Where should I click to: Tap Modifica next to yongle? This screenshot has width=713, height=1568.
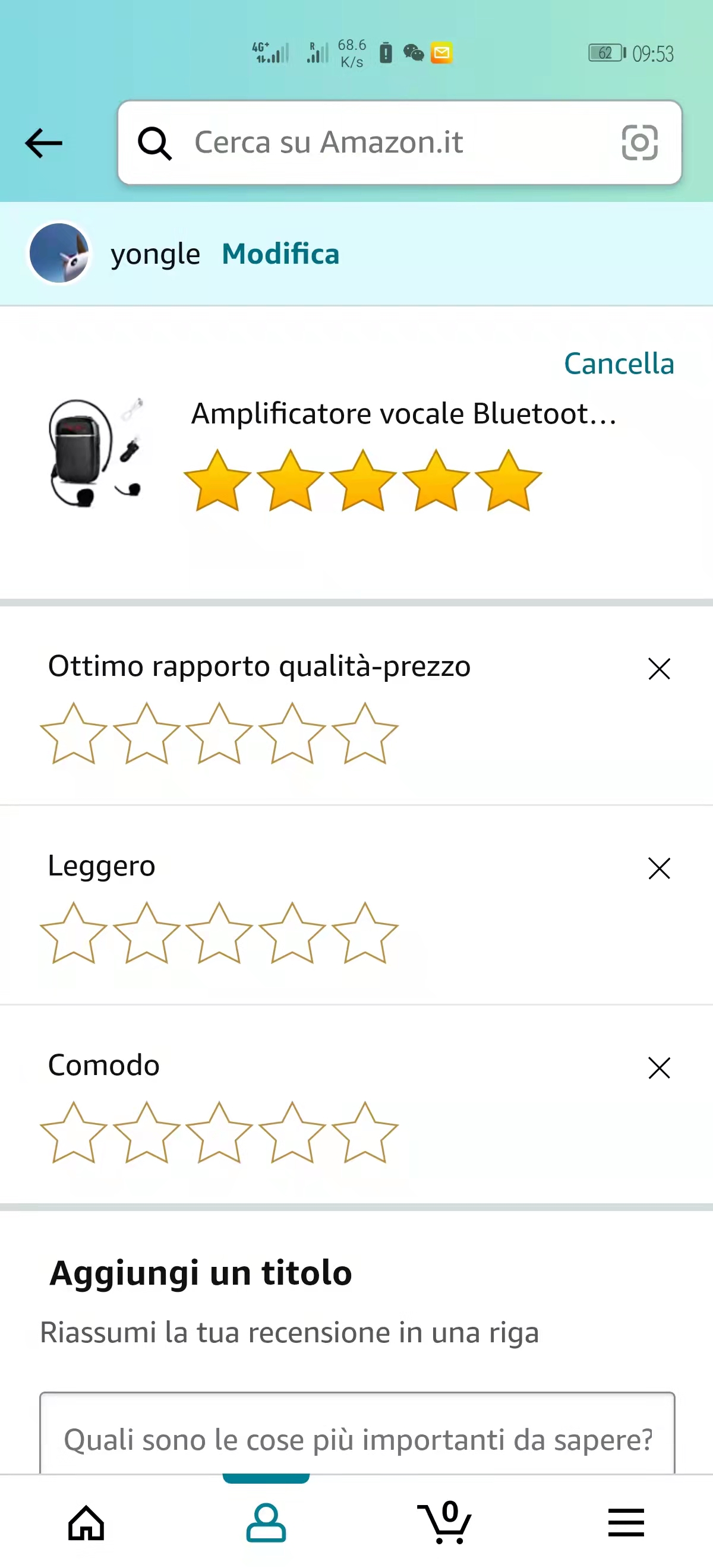tap(280, 254)
